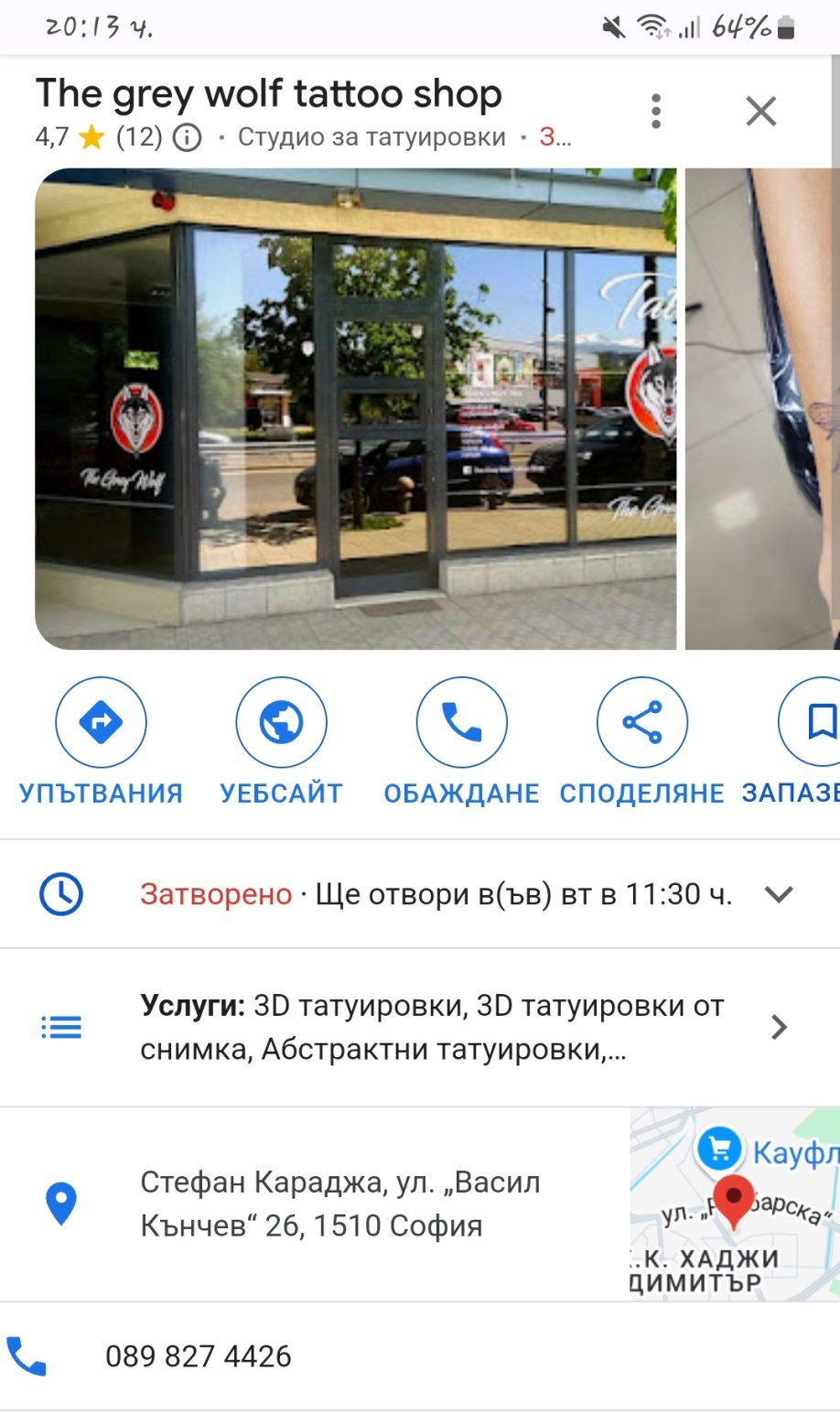
Task: Open the three-dot overflow menu
Action: pos(655,111)
